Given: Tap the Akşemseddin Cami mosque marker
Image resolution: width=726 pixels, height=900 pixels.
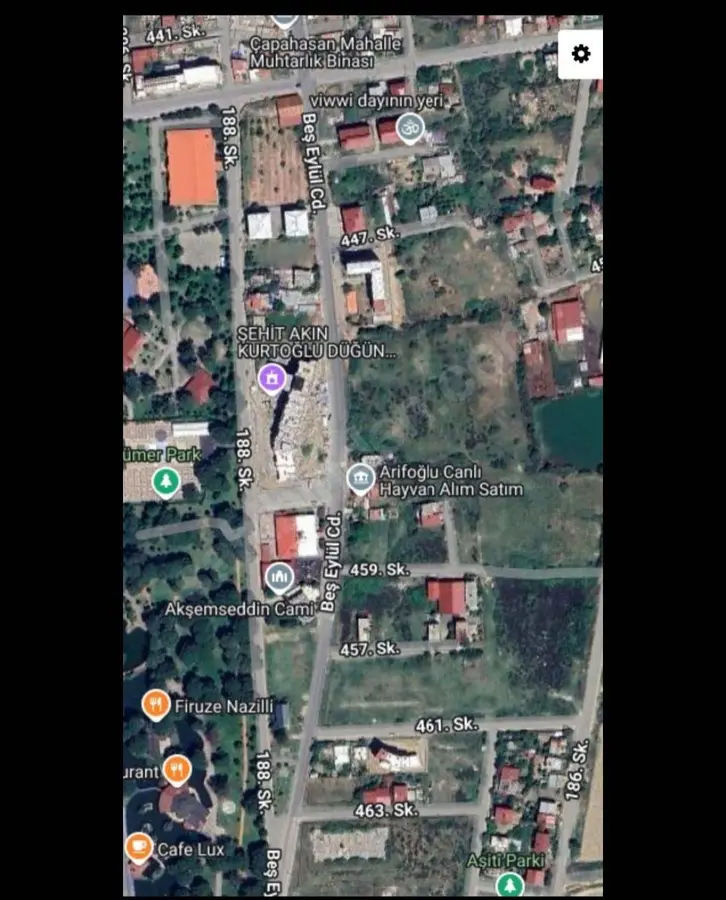Looking at the screenshot, I should (x=279, y=577).
